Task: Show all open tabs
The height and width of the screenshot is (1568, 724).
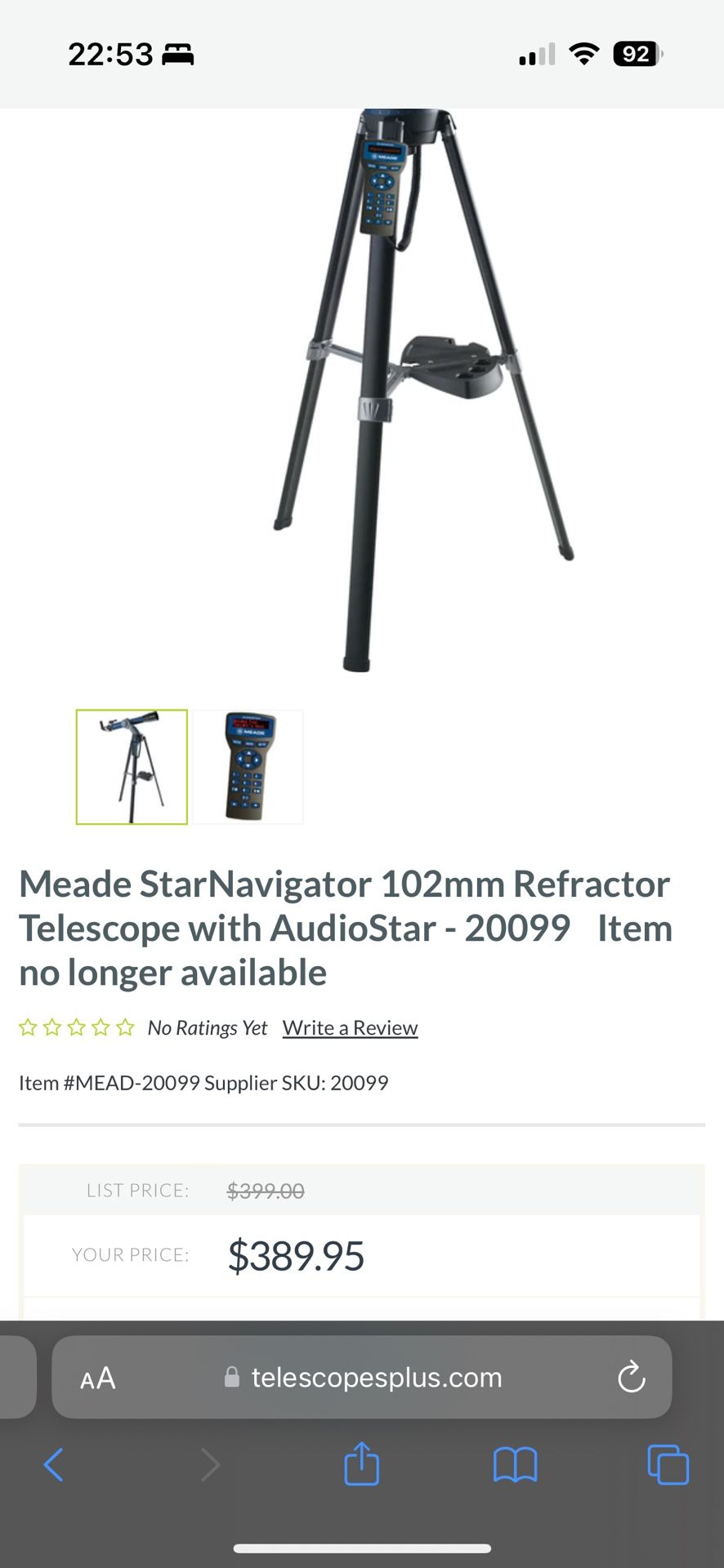Action: (x=668, y=1464)
